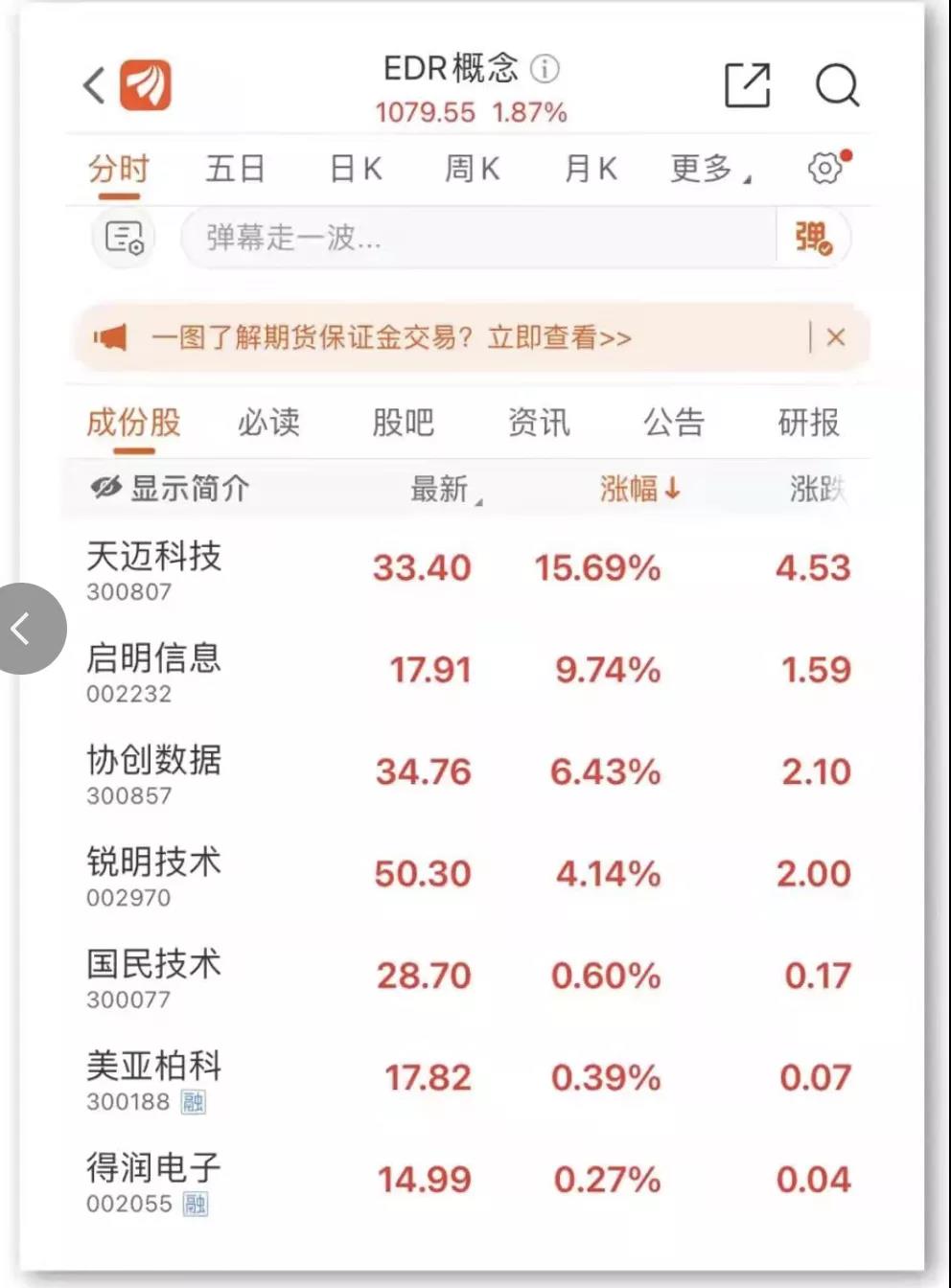Select the 周K chart tab
This screenshot has height=1288, width=951.
tap(472, 169)
